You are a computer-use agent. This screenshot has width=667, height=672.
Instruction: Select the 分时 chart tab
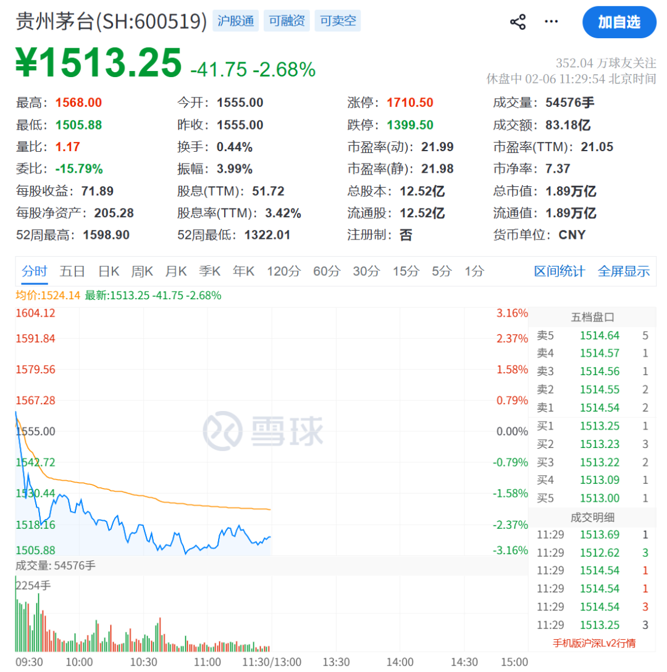pos(34,271)
